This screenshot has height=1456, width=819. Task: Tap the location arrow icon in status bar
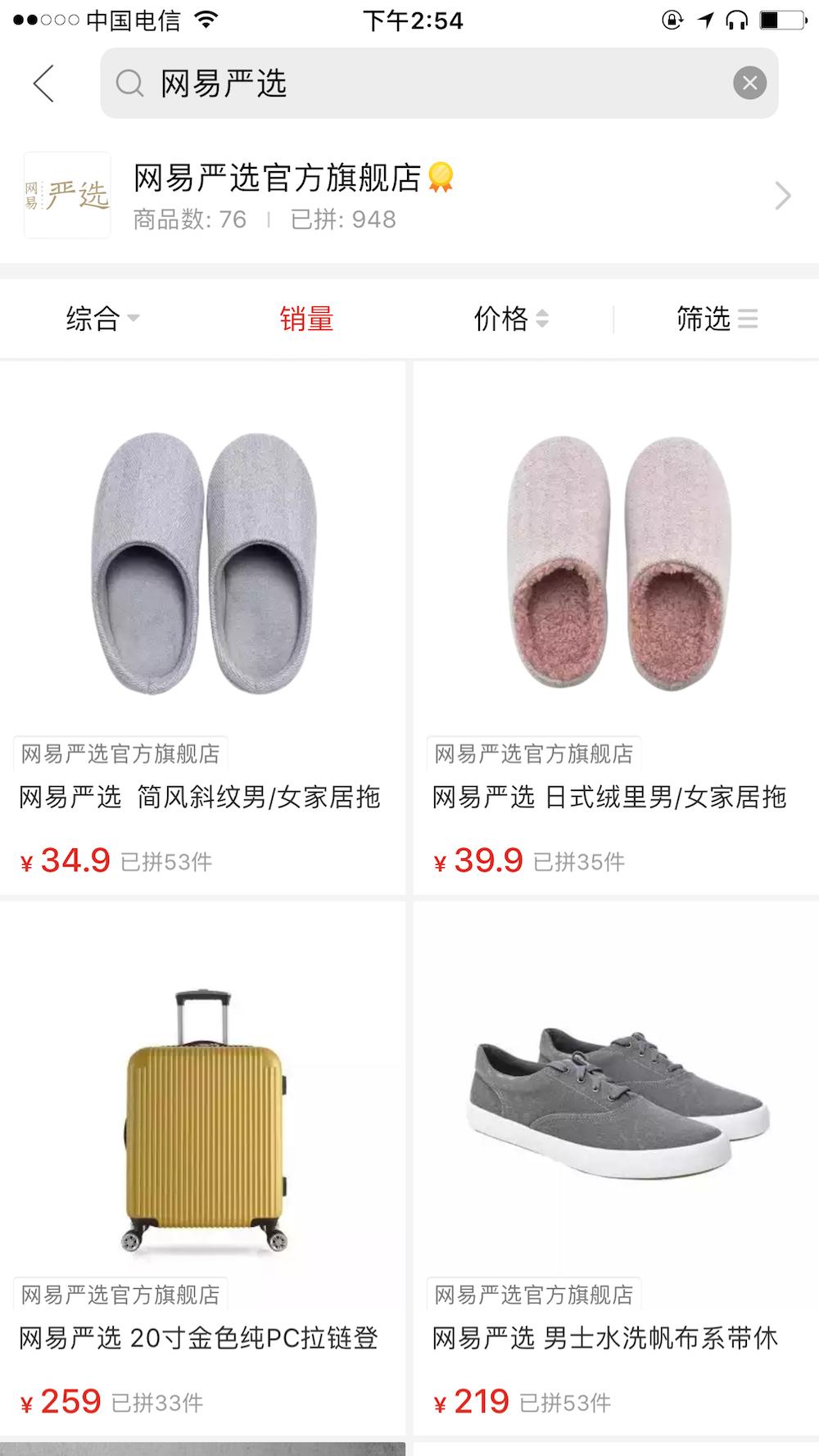pyautogui.click(x=704, y=21)
